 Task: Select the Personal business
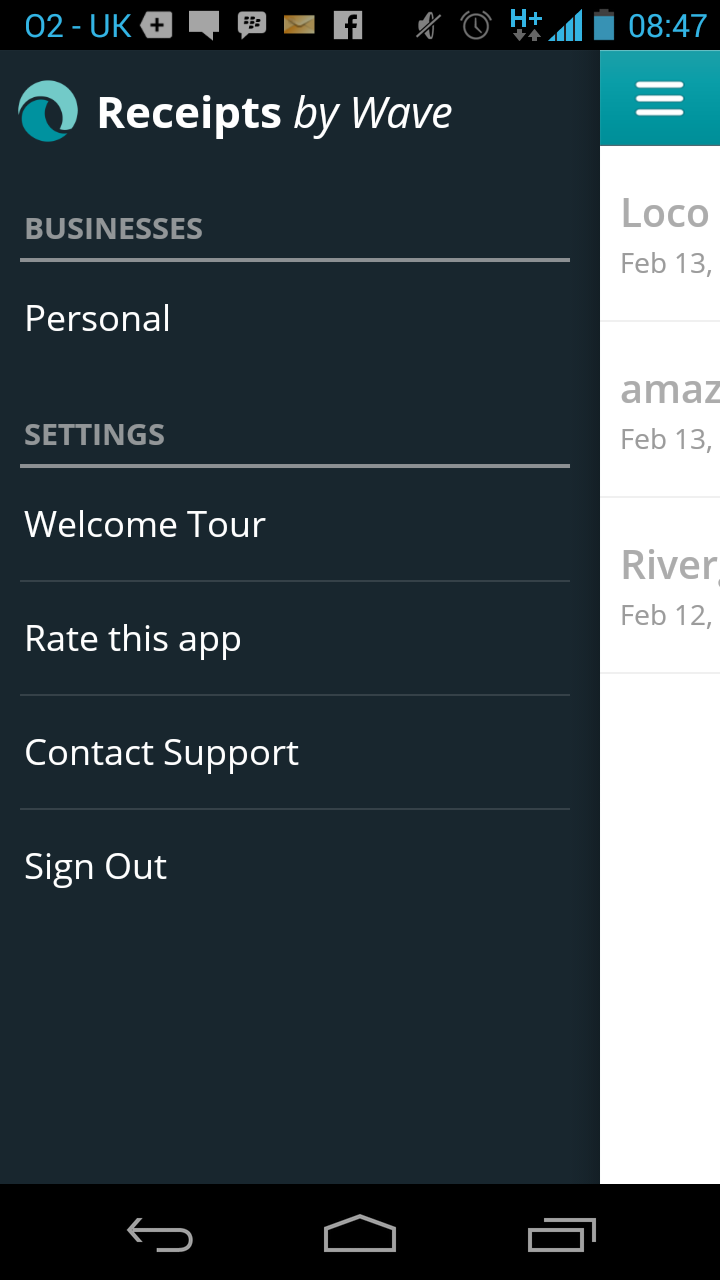click(x=295, y=319)
